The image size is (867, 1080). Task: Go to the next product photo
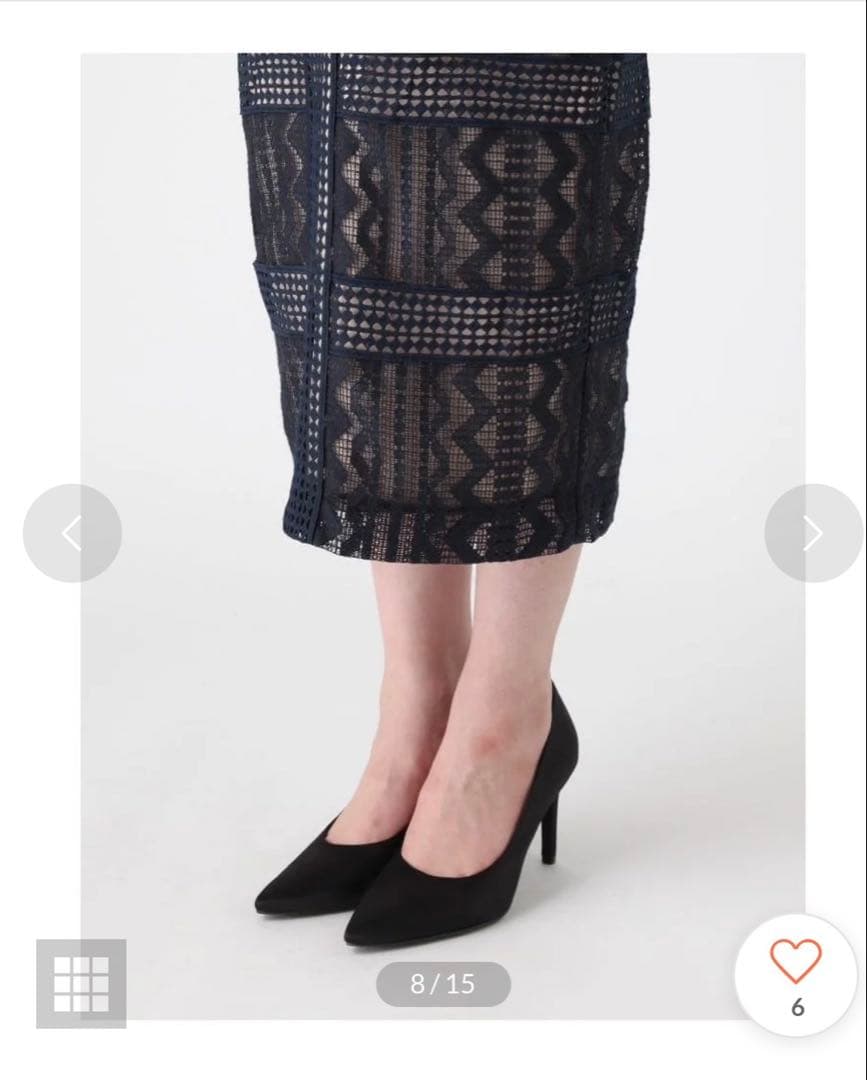tap(813, 533)
